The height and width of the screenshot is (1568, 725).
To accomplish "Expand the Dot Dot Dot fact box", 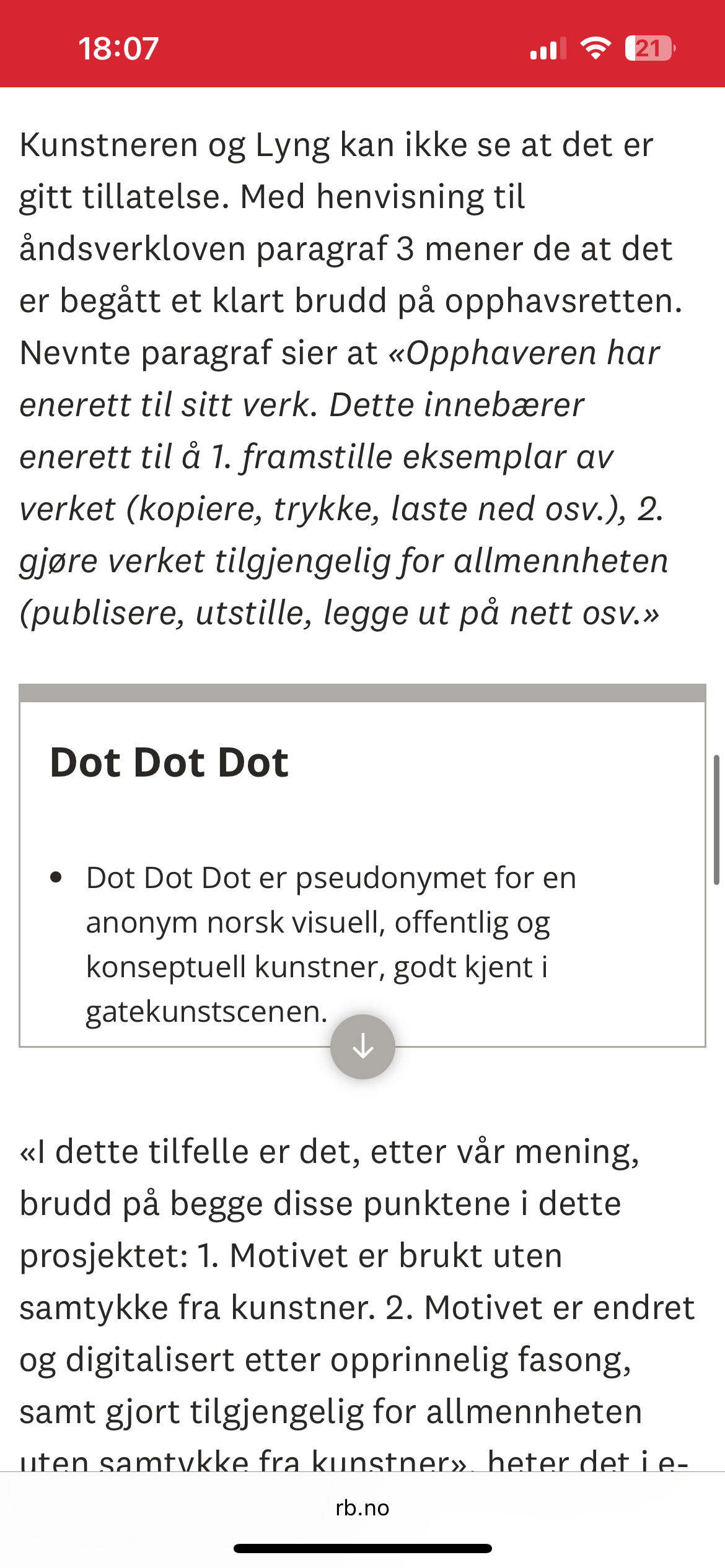I will [362, 1047].
